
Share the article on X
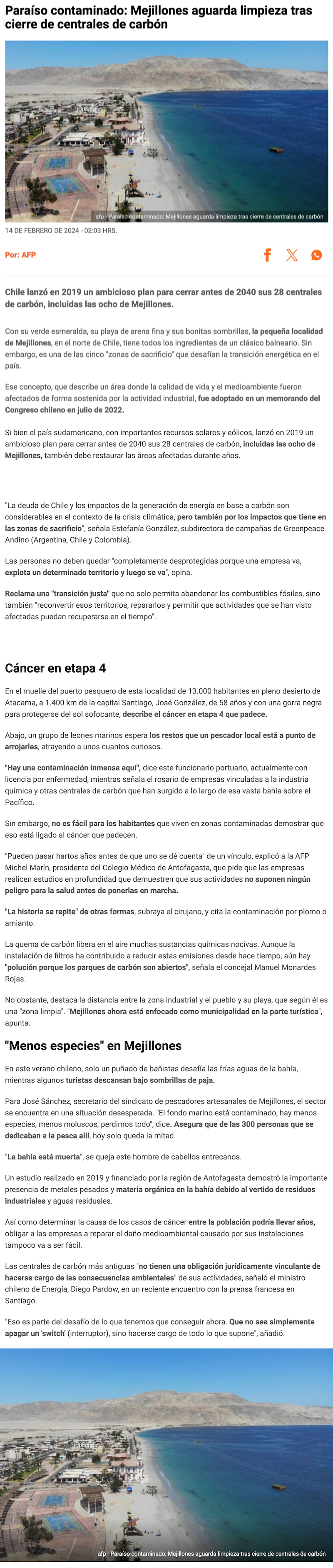292,255
